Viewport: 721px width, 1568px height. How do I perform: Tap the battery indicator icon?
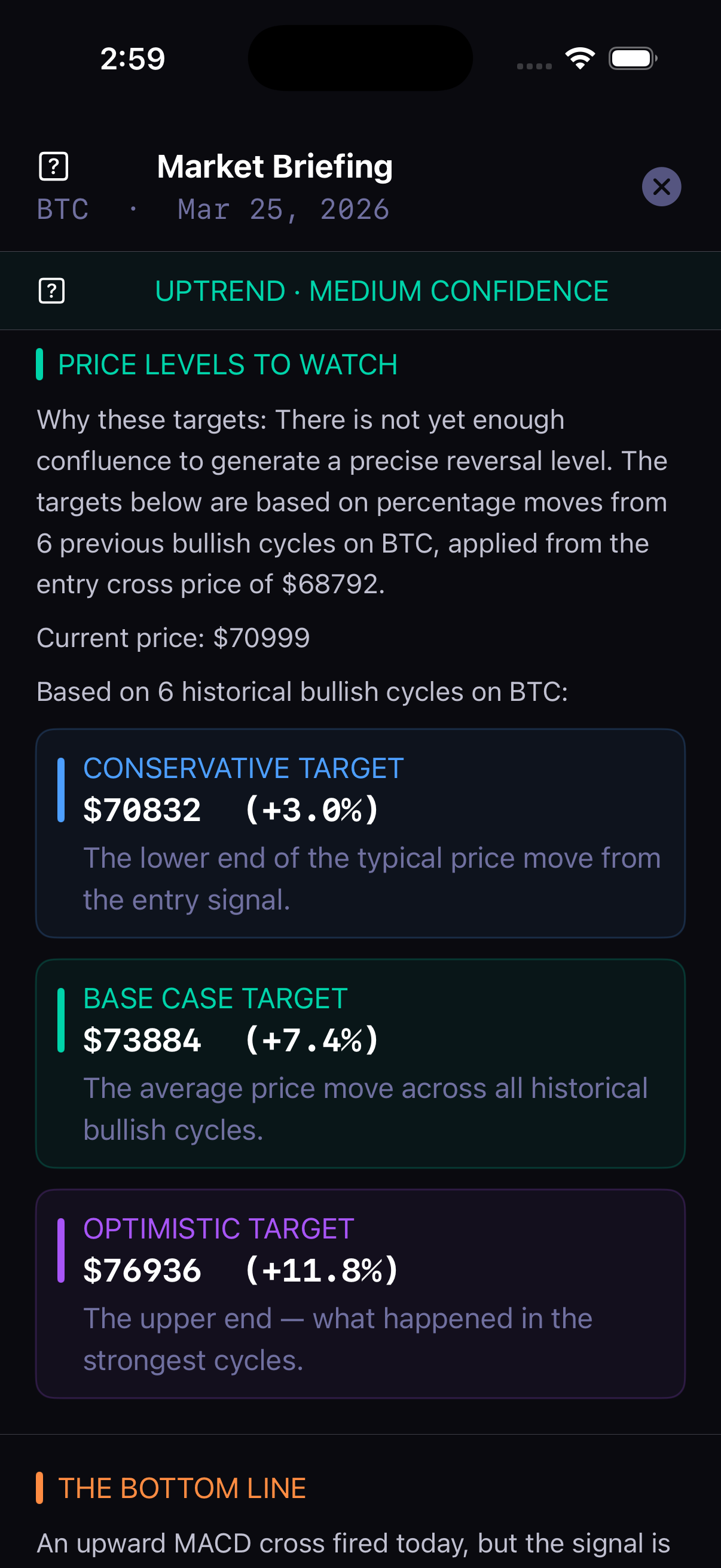click(x=632, y=58)
